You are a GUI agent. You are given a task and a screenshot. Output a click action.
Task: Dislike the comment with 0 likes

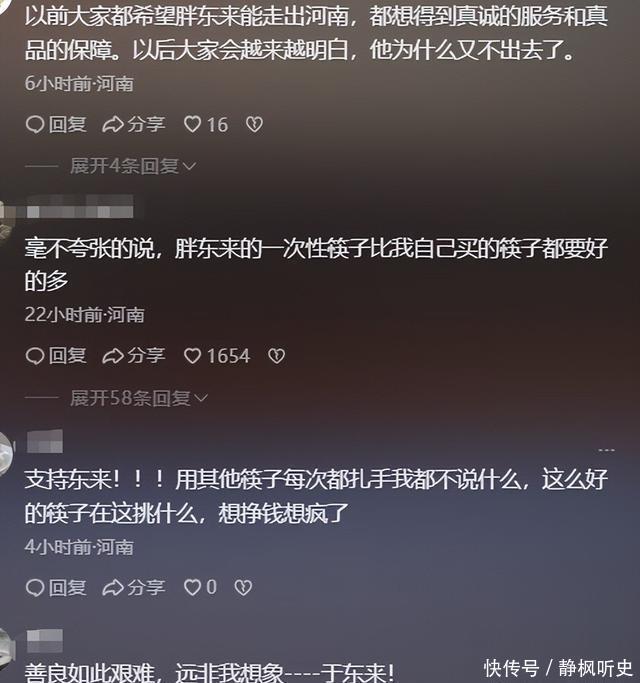[243, 587]
